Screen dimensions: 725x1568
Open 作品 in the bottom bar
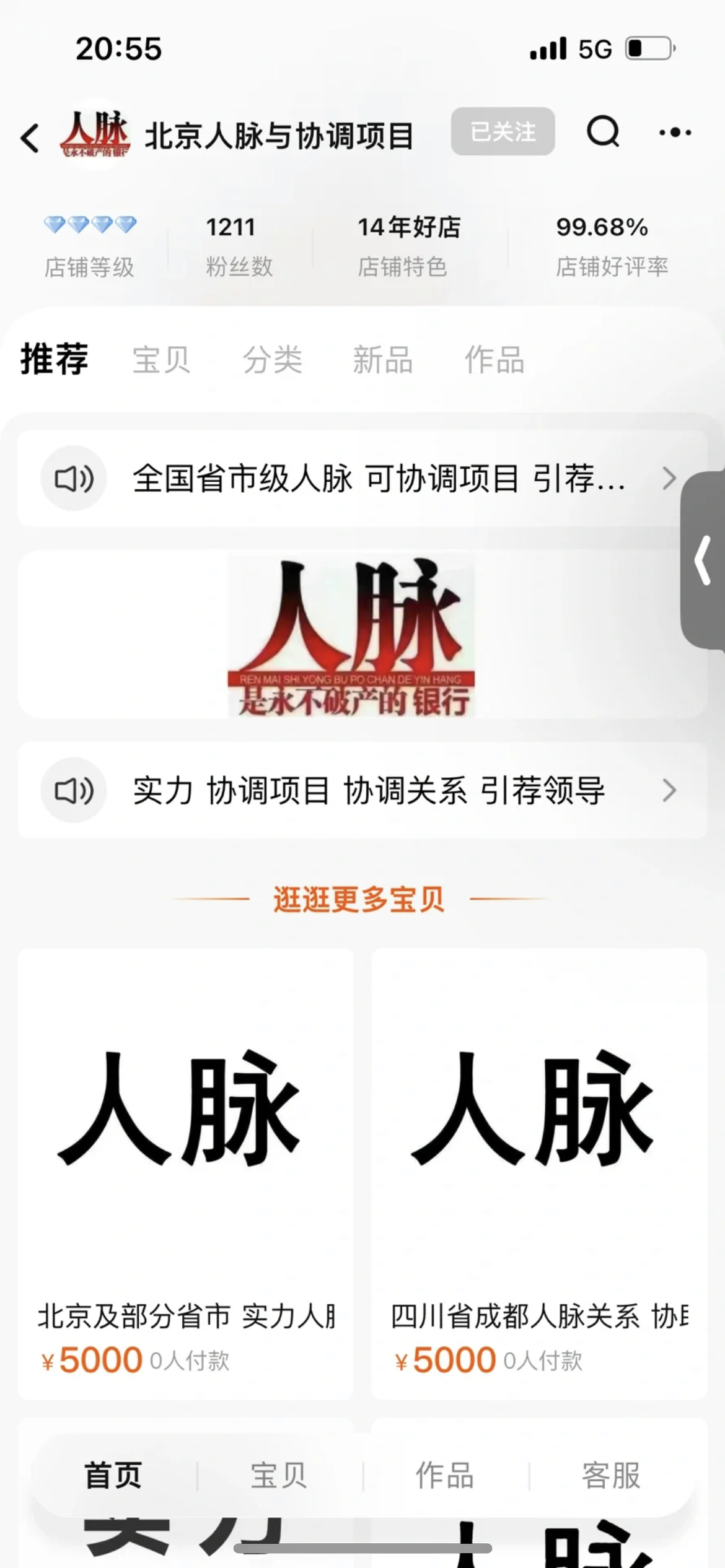click(x=445, y=1476)
